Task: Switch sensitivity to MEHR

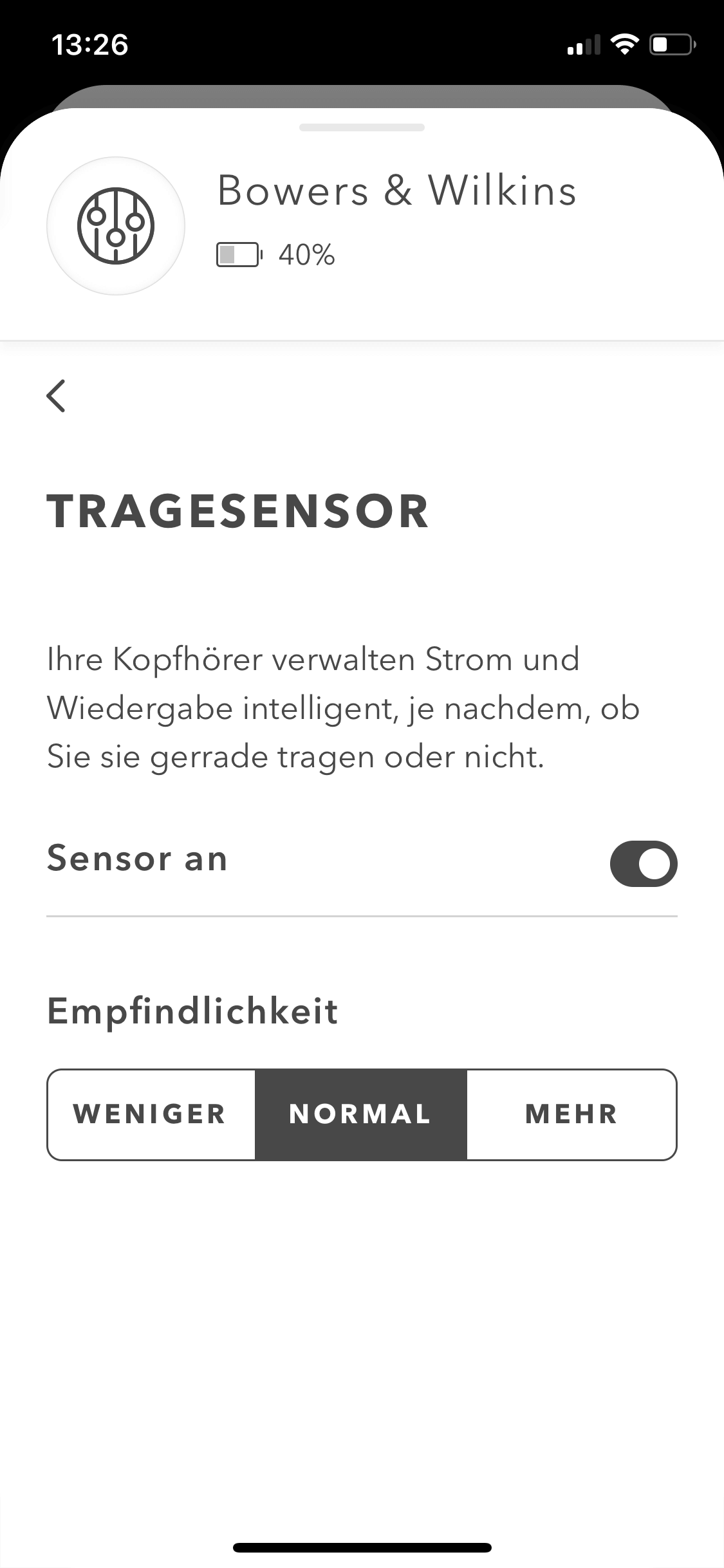Action: click(x=571, y=1115)
